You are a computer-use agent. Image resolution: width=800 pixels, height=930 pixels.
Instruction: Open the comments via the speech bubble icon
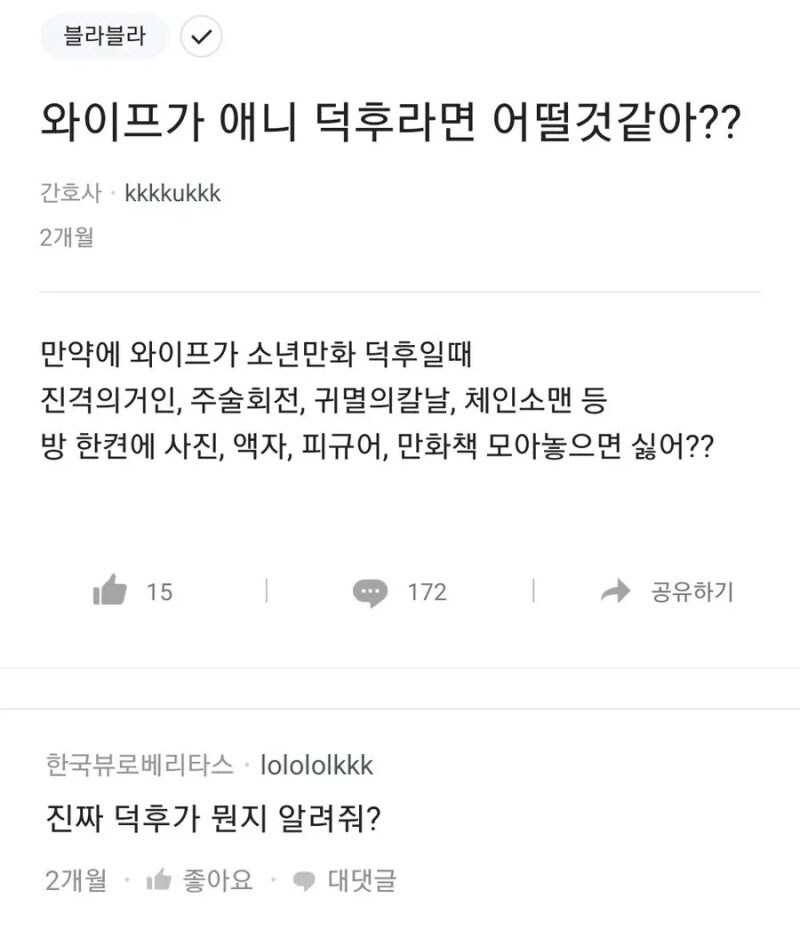371,592
